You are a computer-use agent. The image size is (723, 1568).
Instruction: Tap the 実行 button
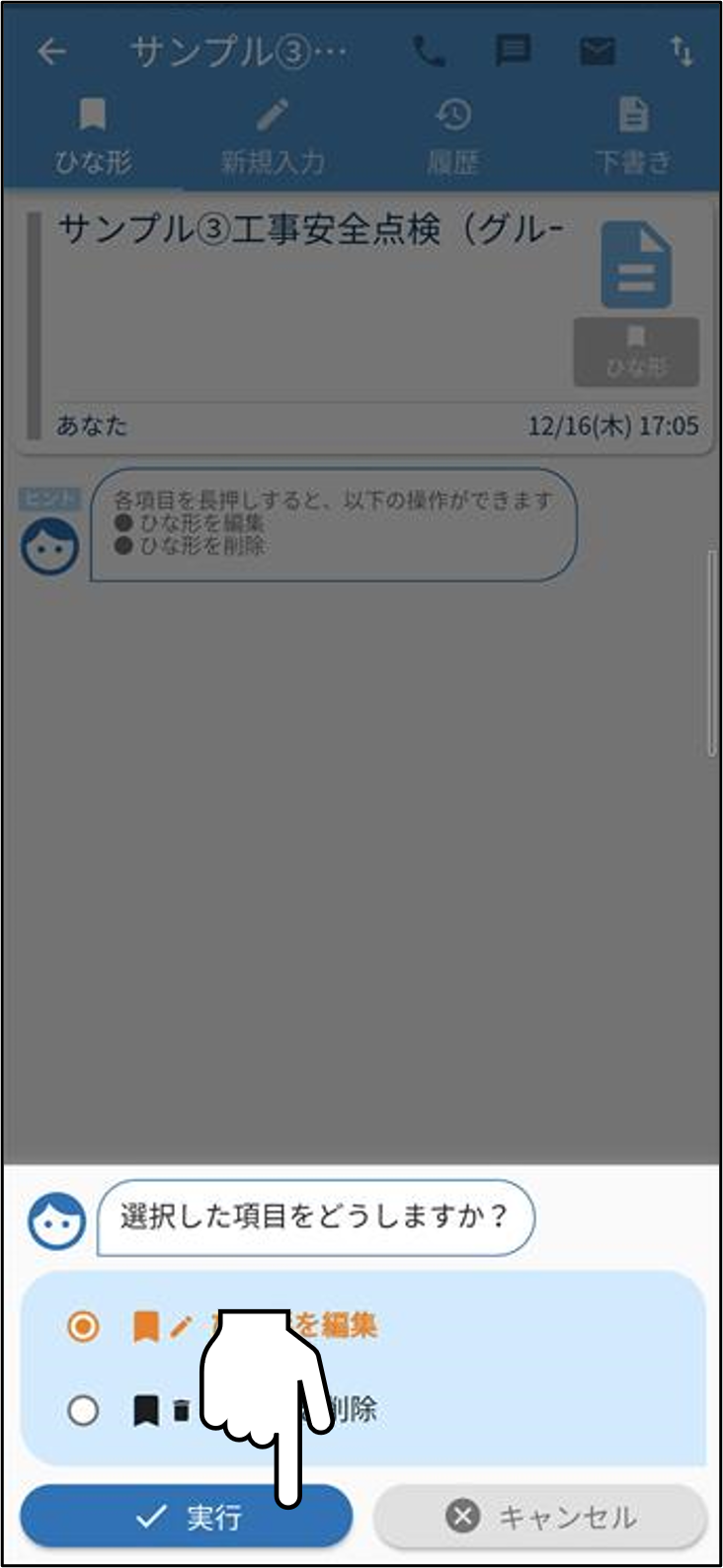[186, 1516]
